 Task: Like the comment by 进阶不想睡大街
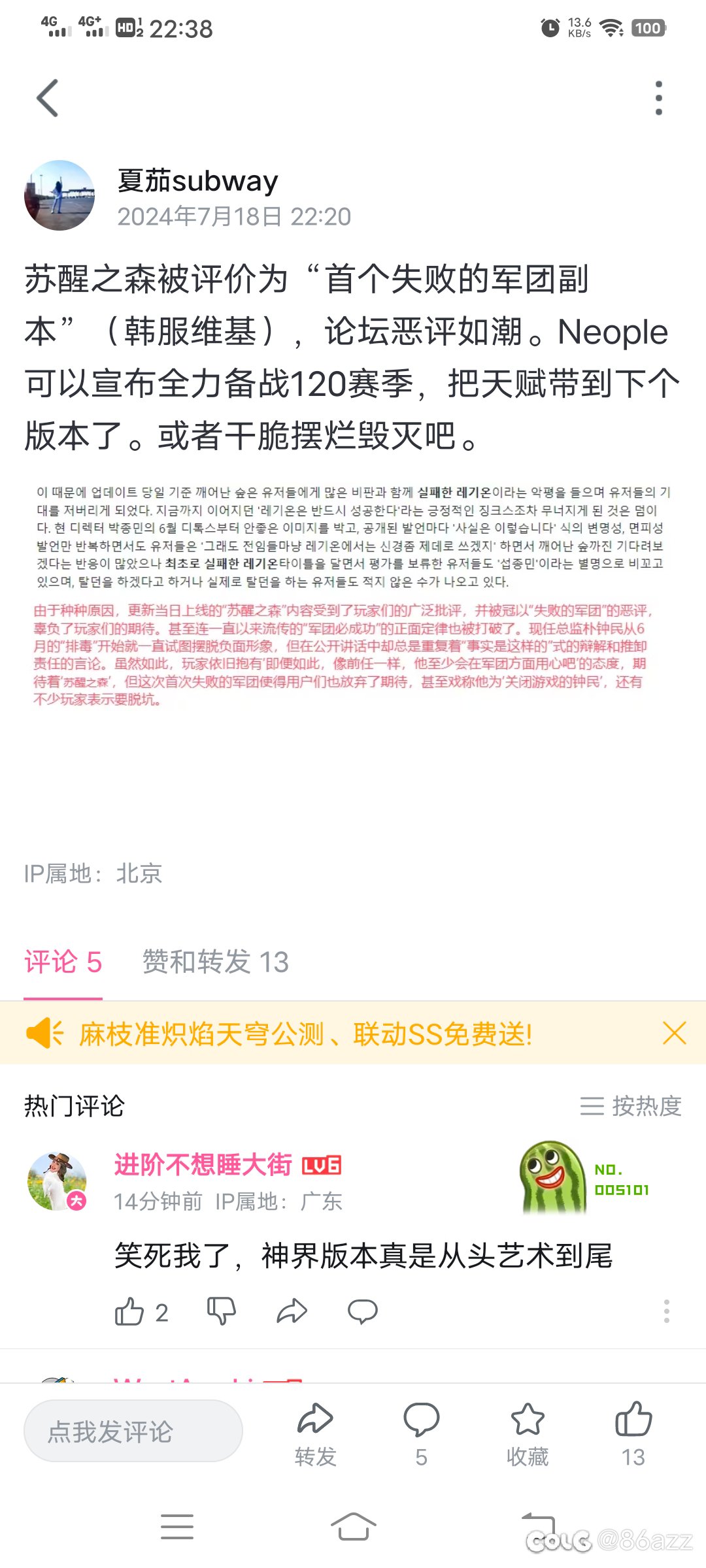point(129,1311)
